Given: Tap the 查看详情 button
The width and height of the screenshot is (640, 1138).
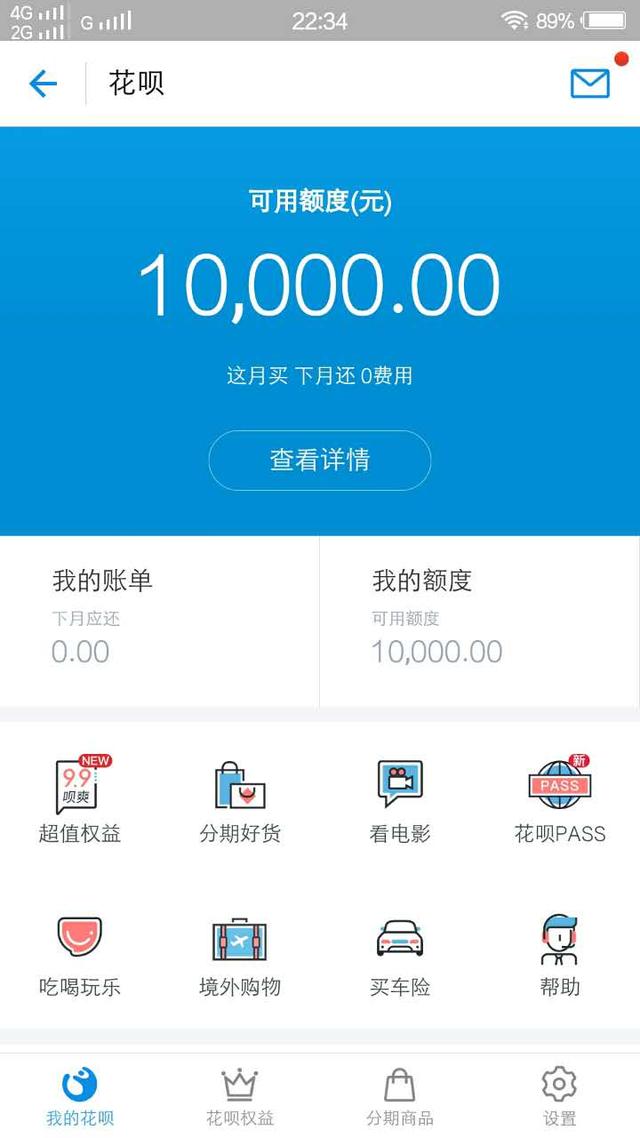Looking at the screenshot, I should [320, 460].
